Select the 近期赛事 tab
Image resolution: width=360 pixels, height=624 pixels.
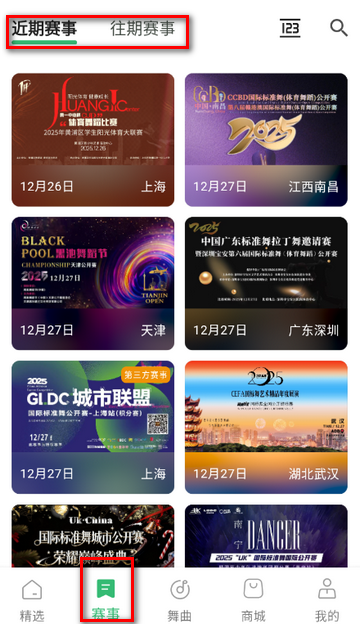[44, 29]
